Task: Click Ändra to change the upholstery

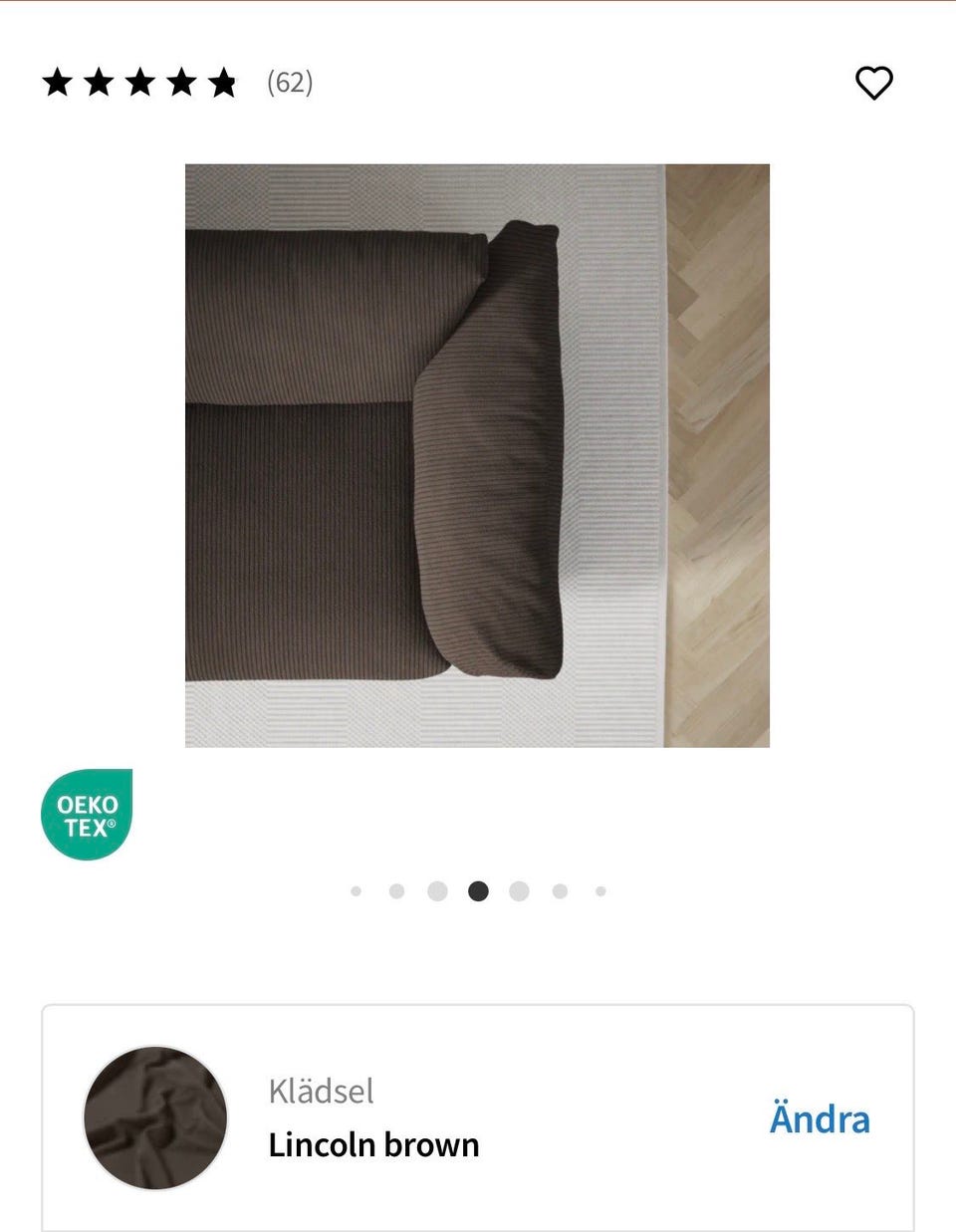Action: (819, 1119)
